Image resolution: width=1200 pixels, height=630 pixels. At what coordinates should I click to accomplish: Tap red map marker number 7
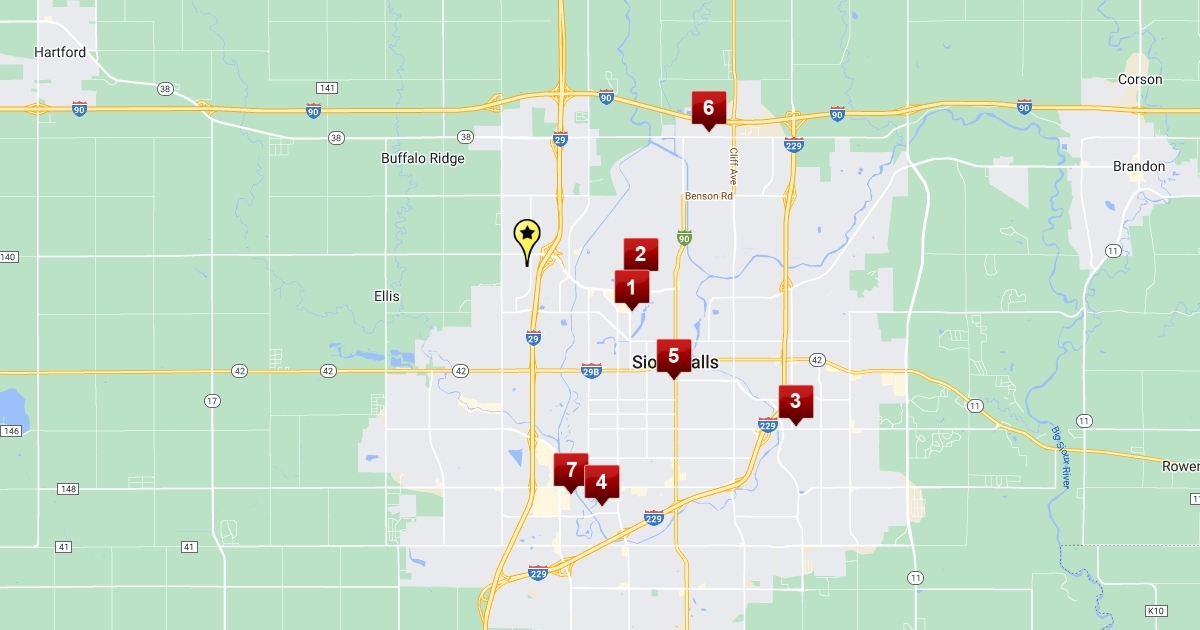(571, 470)
